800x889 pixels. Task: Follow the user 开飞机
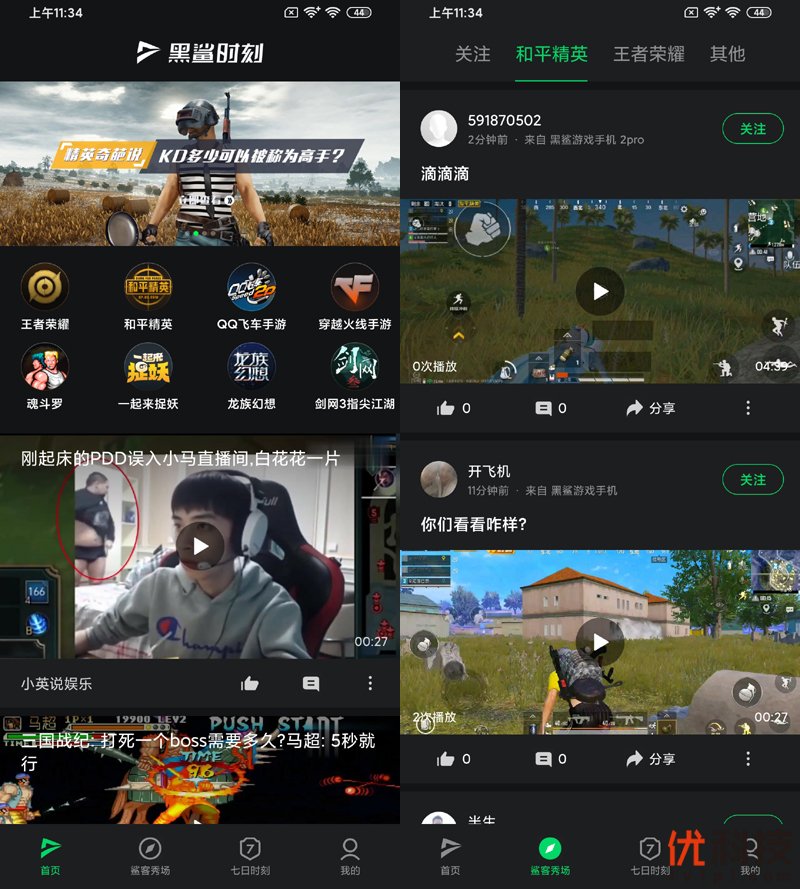point(752,480)
